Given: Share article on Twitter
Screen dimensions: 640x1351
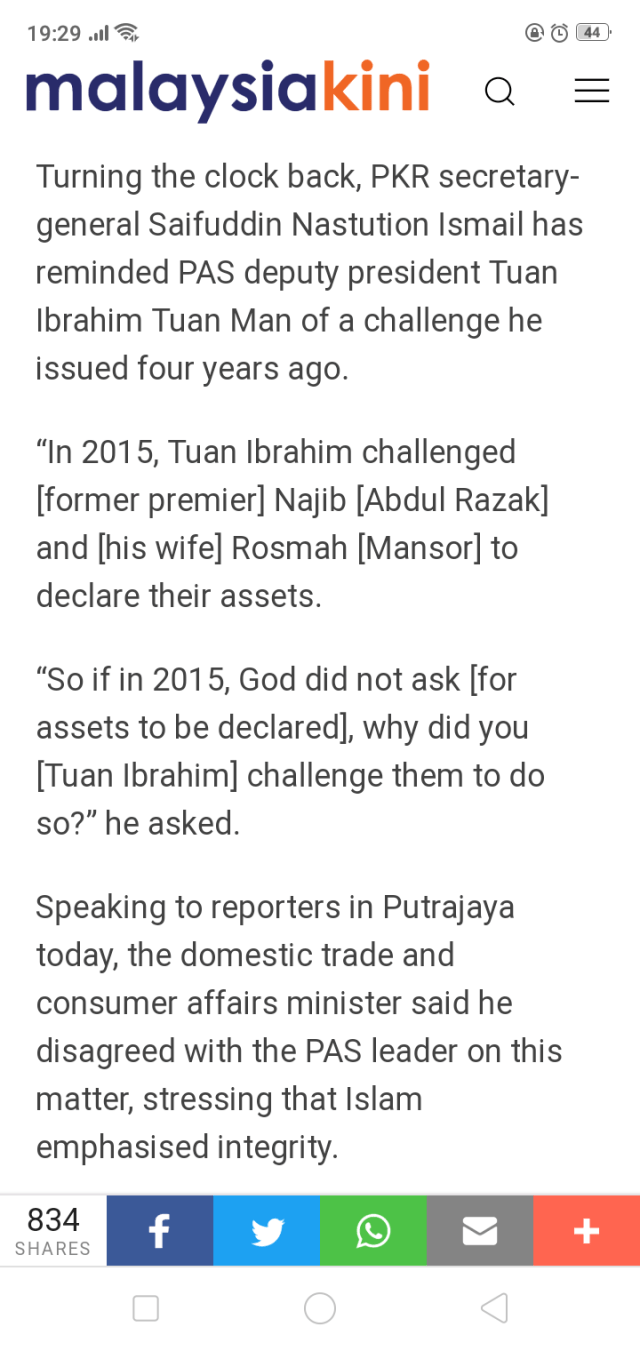Looking at the screenshot, I should point(267,1231).
